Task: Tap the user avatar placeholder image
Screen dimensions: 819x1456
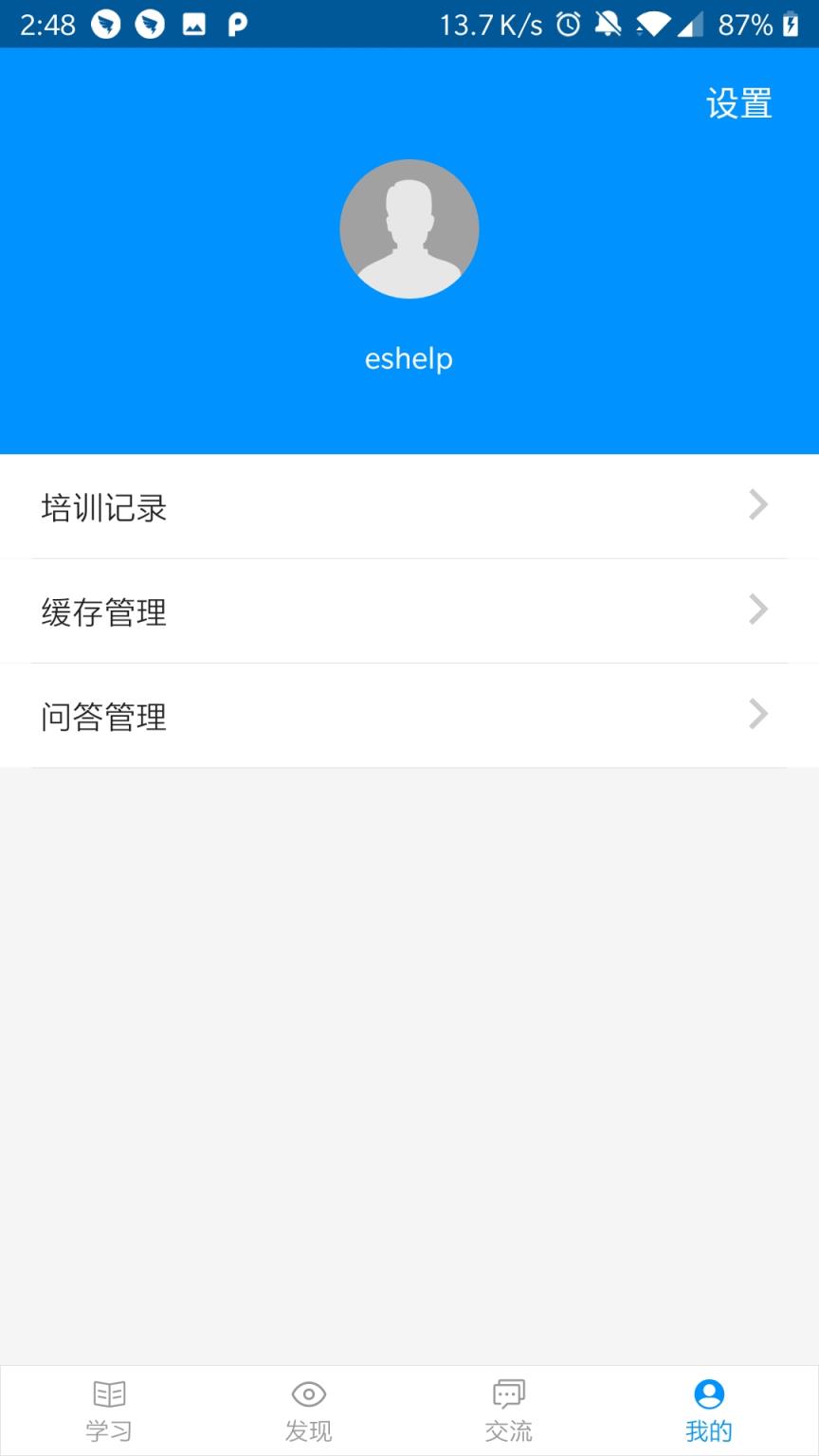Action: tap(409, 229)
